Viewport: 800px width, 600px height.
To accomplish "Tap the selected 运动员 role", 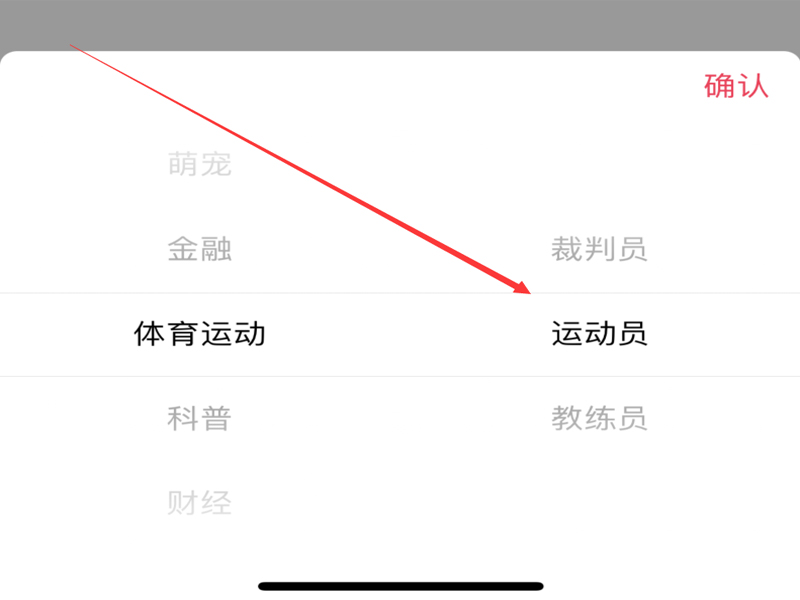I will (599, 333).
